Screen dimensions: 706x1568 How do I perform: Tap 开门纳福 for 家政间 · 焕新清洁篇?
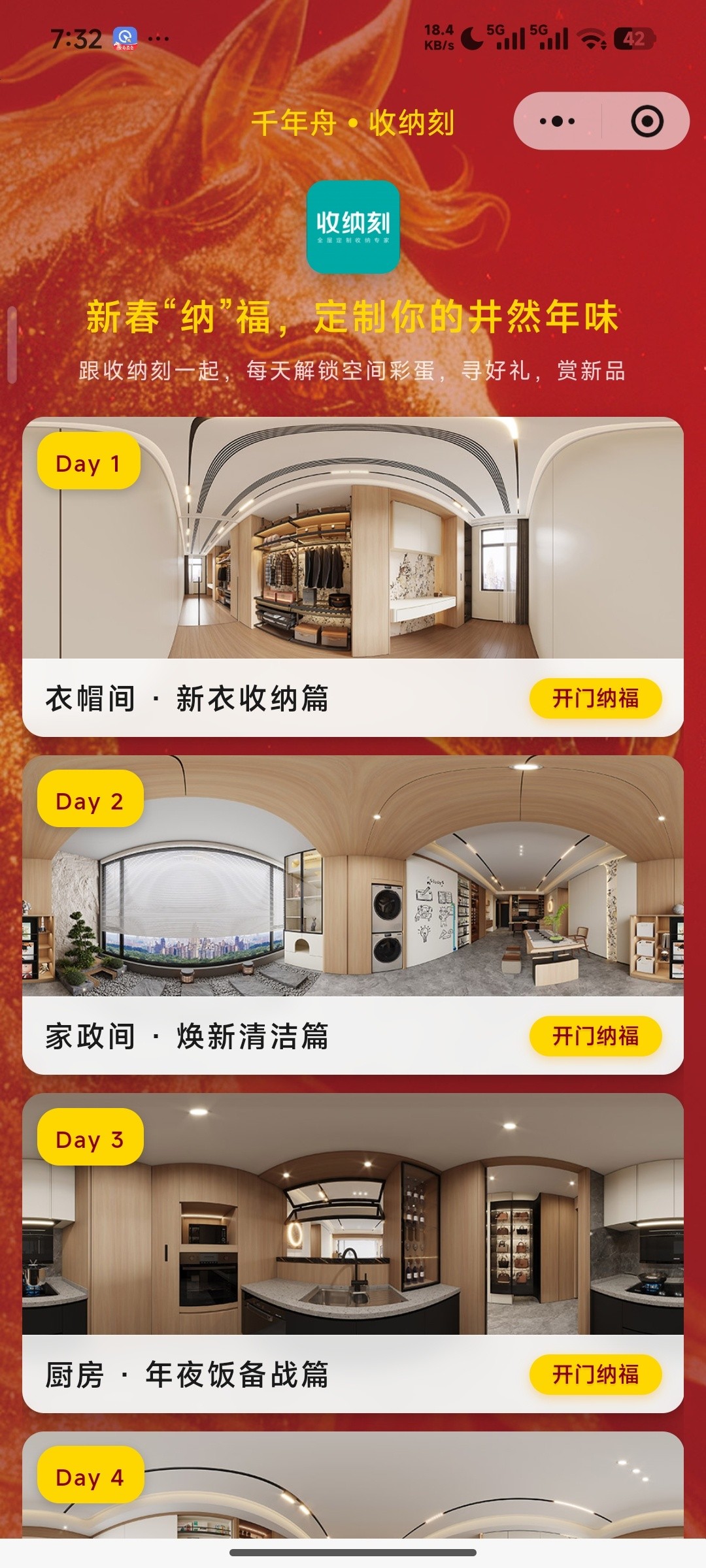(595, 1036)
